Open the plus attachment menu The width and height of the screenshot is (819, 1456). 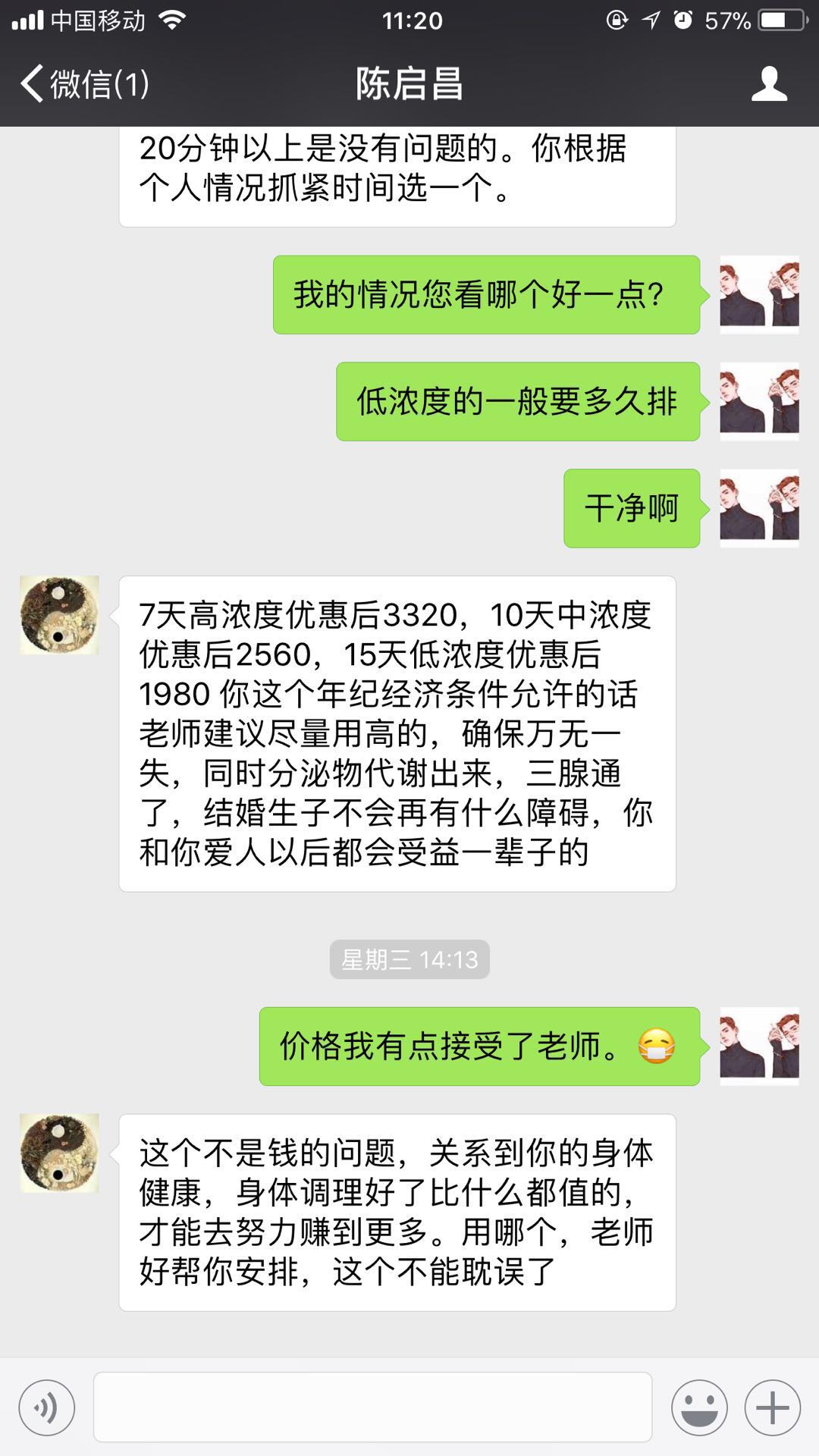pyautogui.click(x=772, y=1407)
